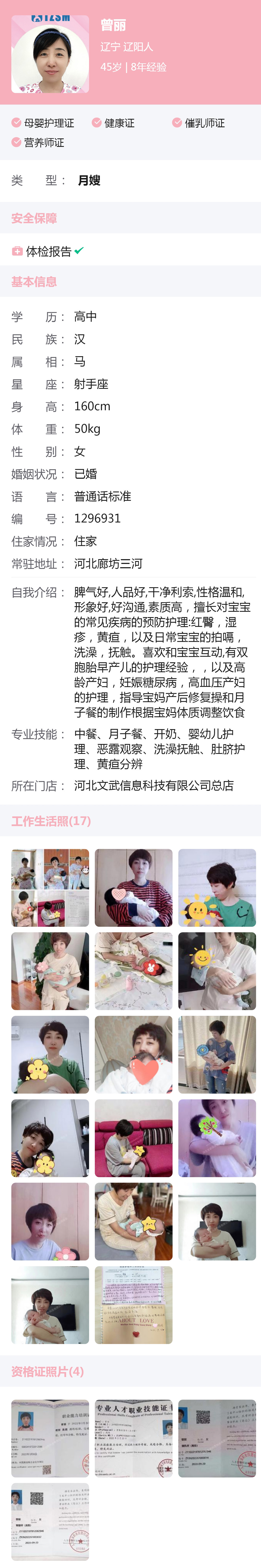261x1568 pixels.
Task: View work photo with rabbit sticker on baby
Action: 133,971
